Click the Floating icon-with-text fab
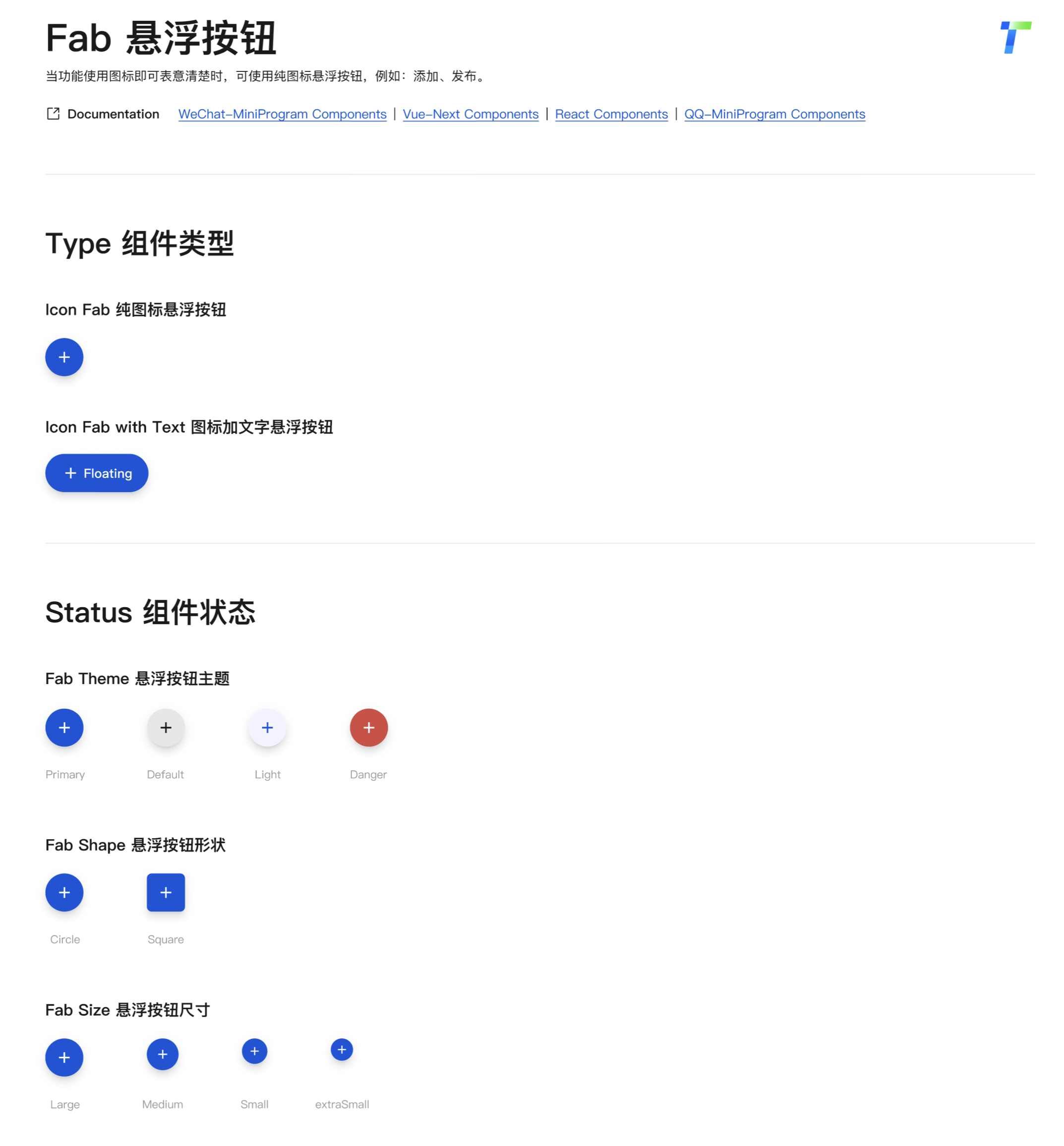Viewport: 1064px width, 1146px height. (x=96, y=472)
